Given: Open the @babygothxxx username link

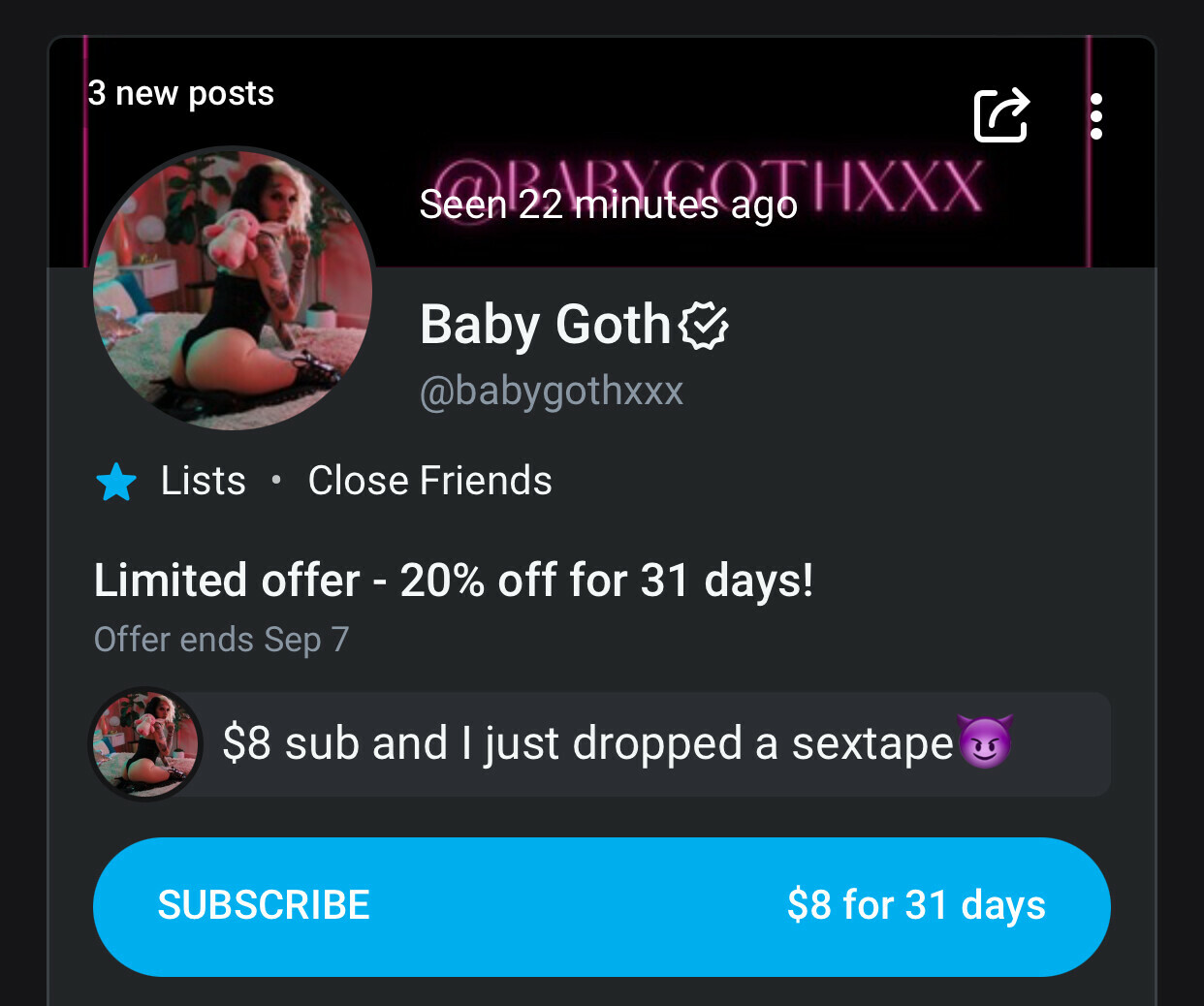Looking at the screenshot, I should tap(552, 391).
